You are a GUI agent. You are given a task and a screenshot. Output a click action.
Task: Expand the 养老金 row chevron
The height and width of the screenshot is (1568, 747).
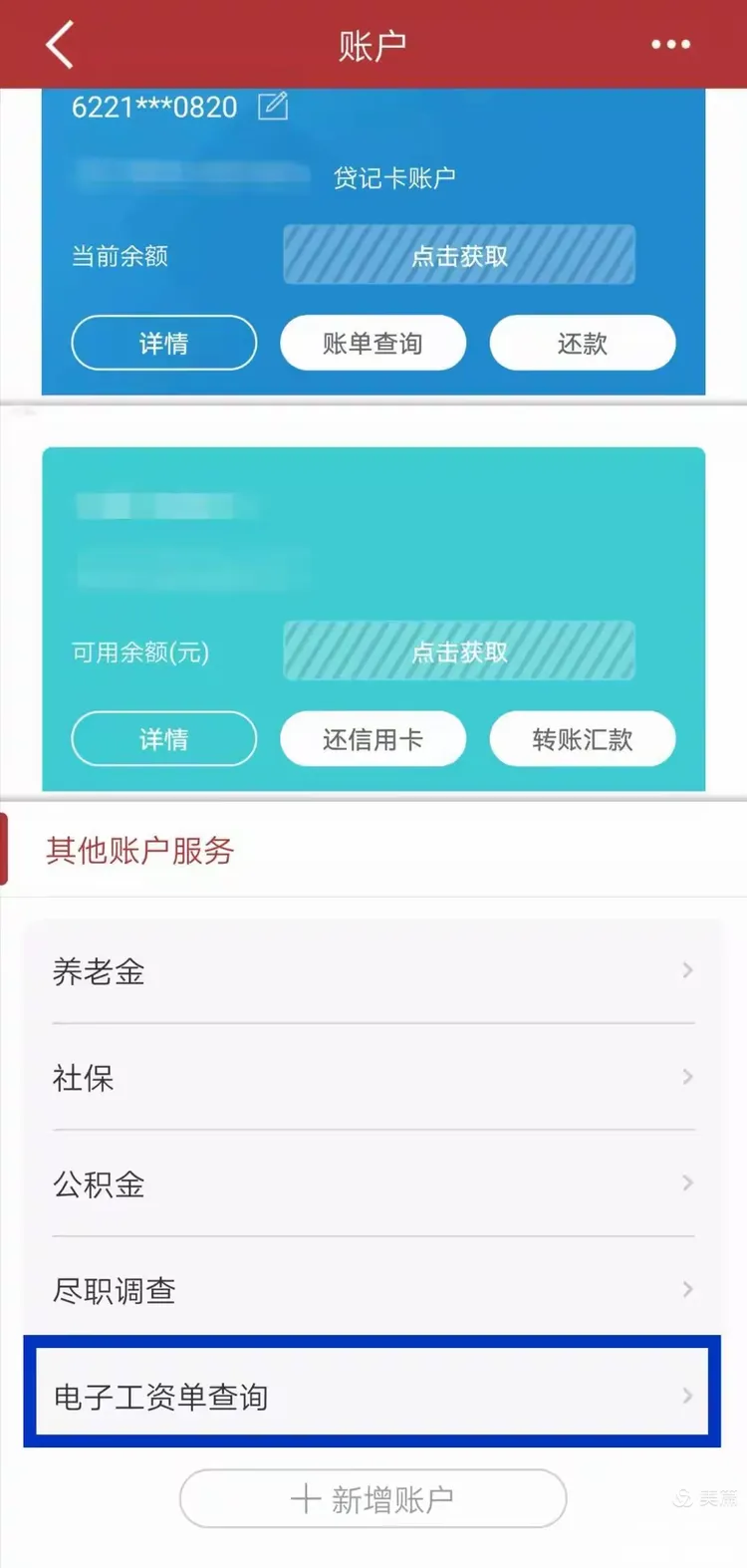click(x=689, y=971)
